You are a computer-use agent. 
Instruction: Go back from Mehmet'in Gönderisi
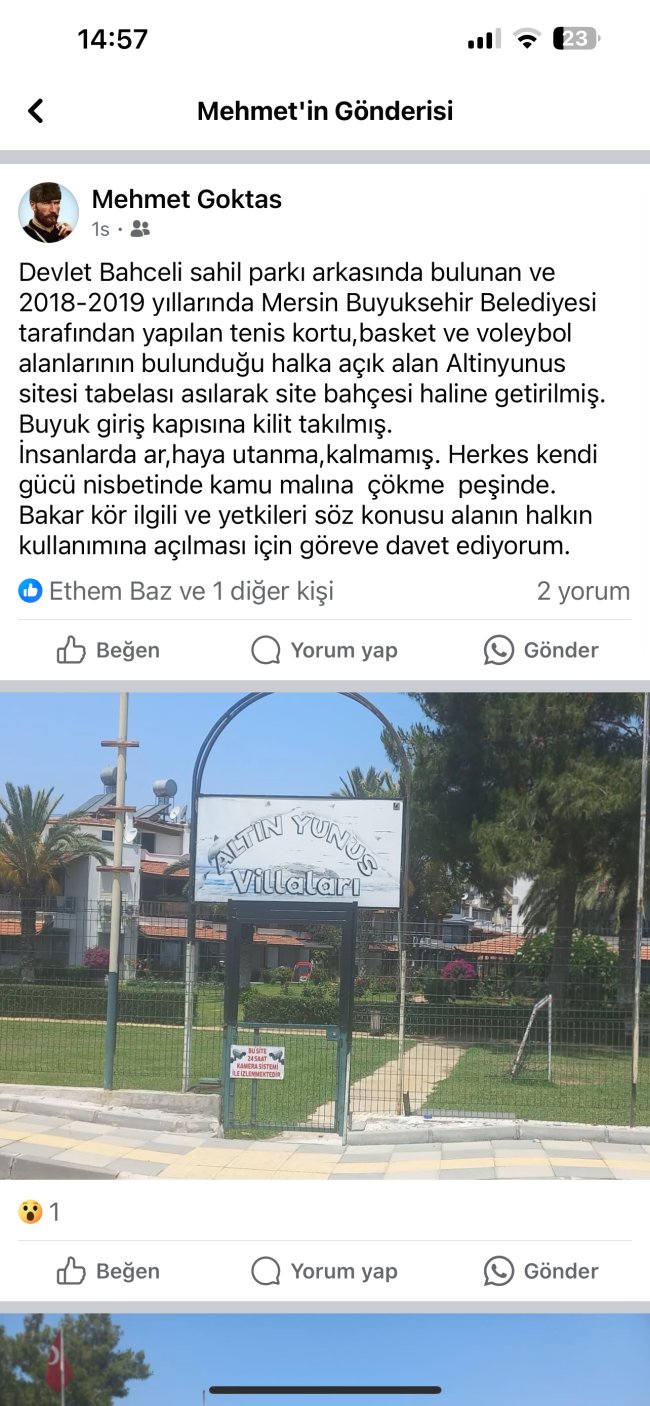pyautogui.click(x=36, y=111)
